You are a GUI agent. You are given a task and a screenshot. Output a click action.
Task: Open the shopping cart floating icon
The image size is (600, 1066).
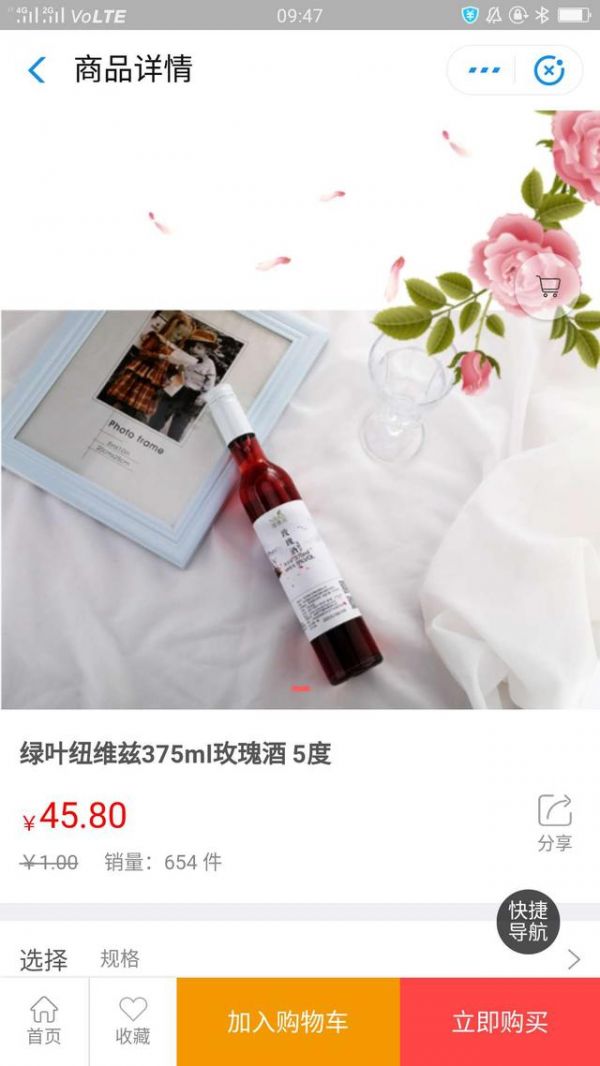[548, 287]
